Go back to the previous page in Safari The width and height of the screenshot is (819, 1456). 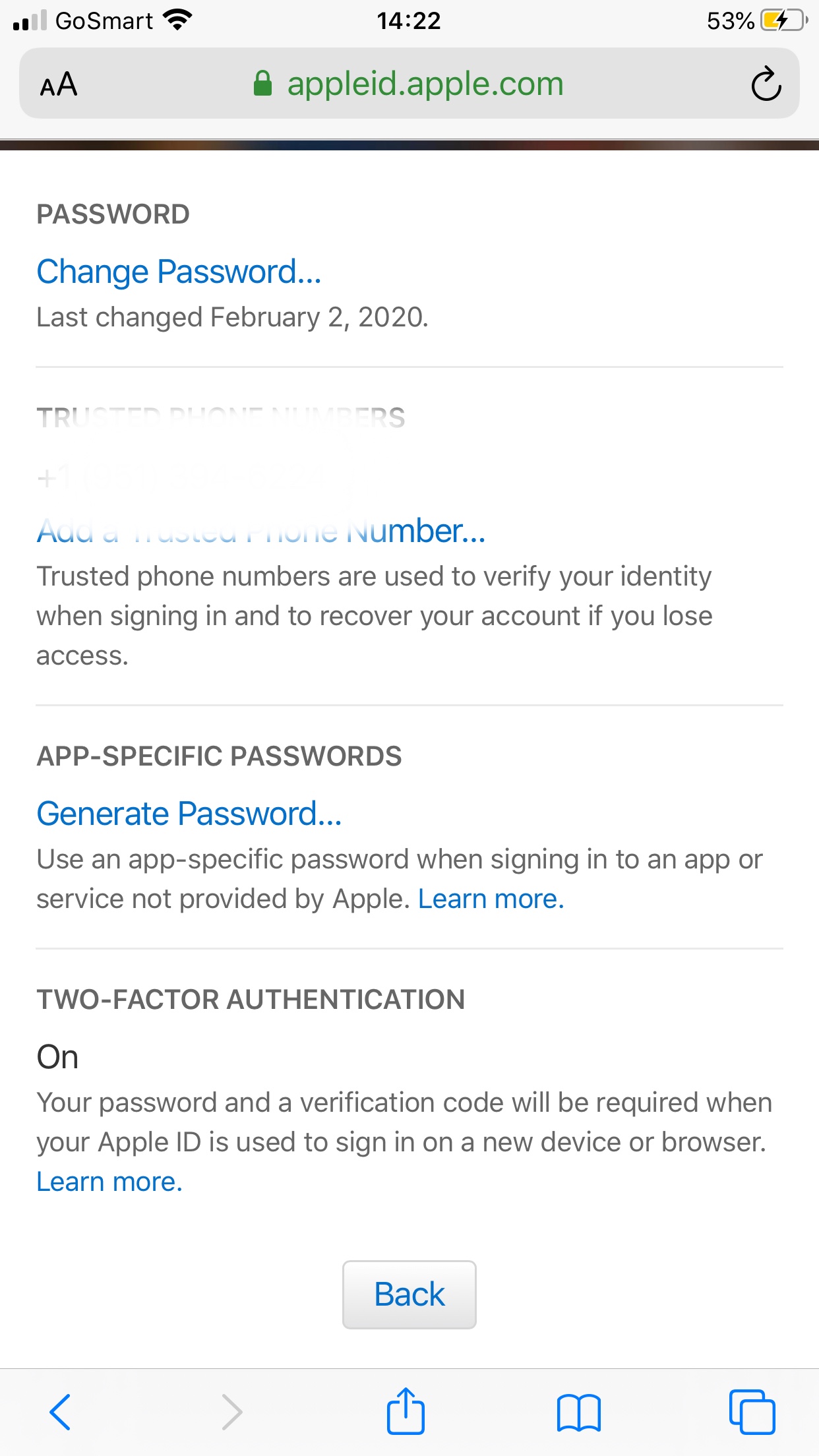click(x=60, y=1412)
